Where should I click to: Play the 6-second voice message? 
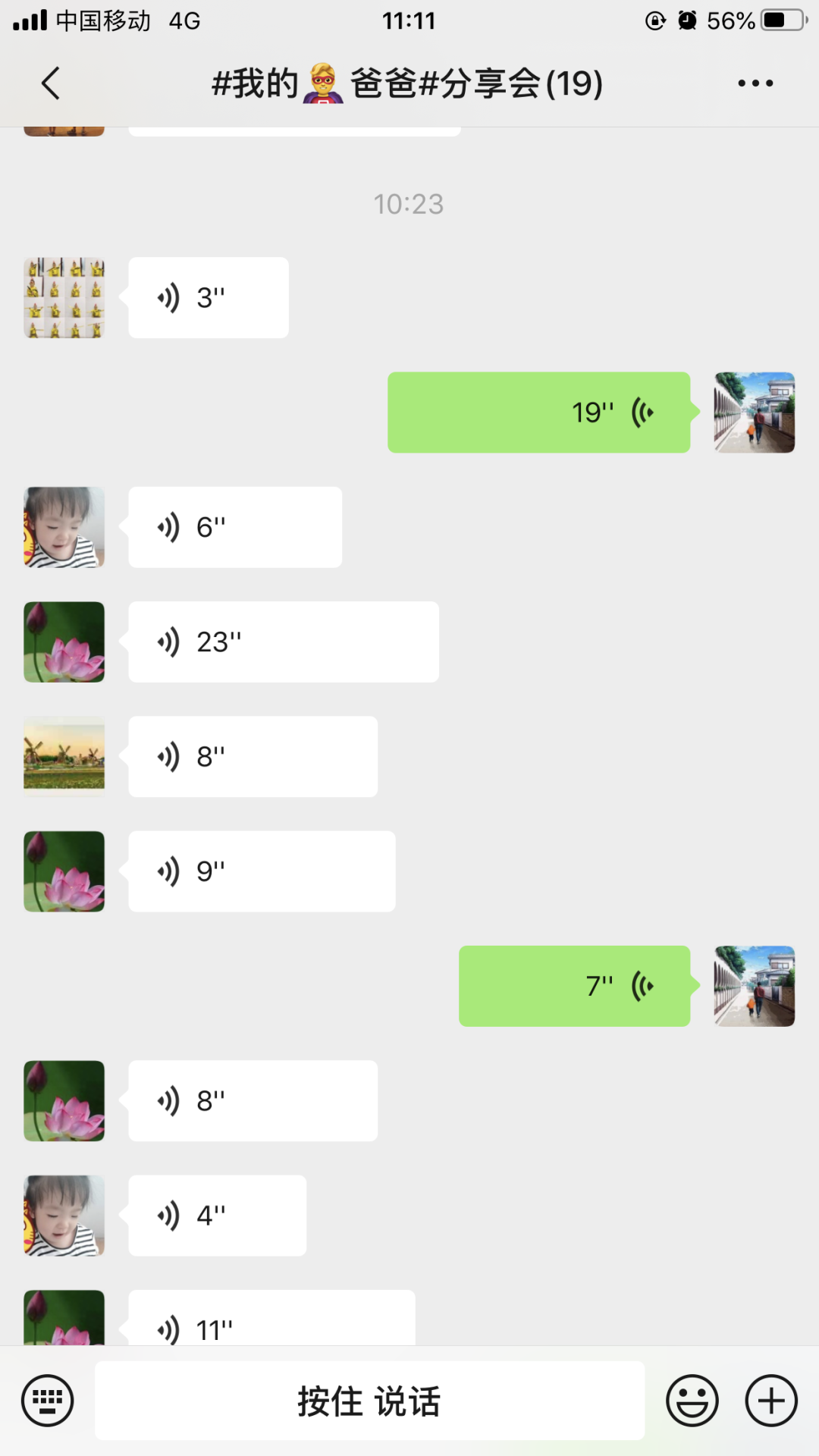click(235, 527)
